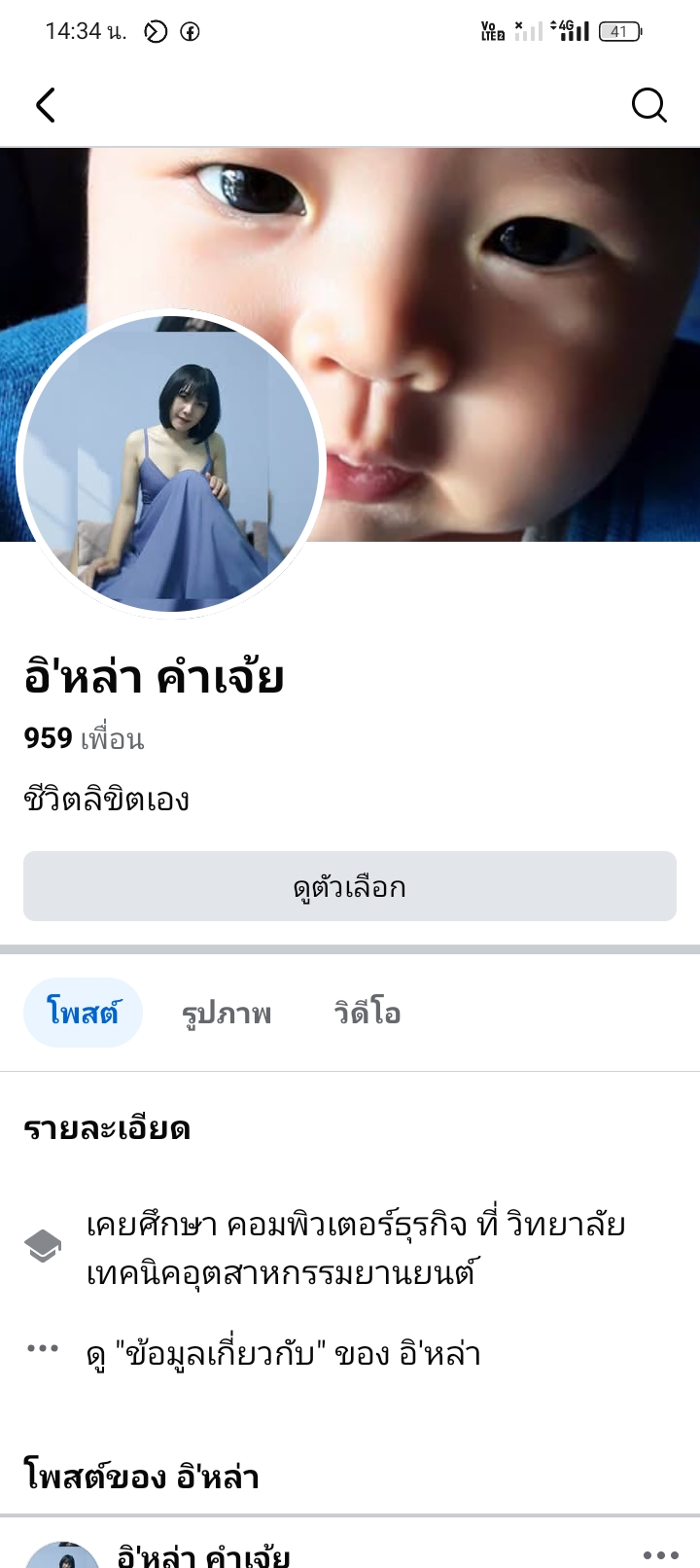Open the วิทยาลัยเทคนิคอุตสาหกรรมยานยนต์ education entry
Screen dimensions: 700x1568
355,1248
